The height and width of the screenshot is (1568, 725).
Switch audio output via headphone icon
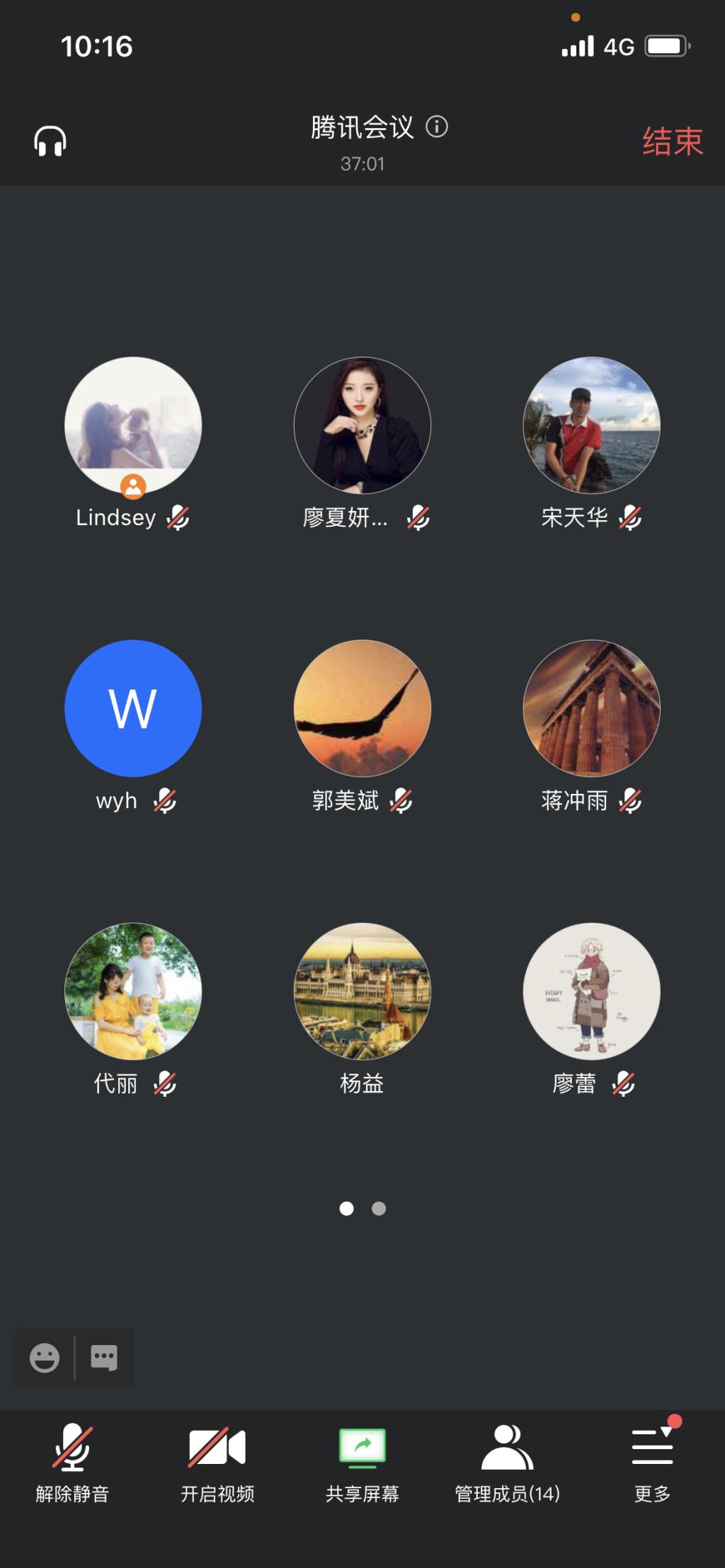tap(50, 142)
